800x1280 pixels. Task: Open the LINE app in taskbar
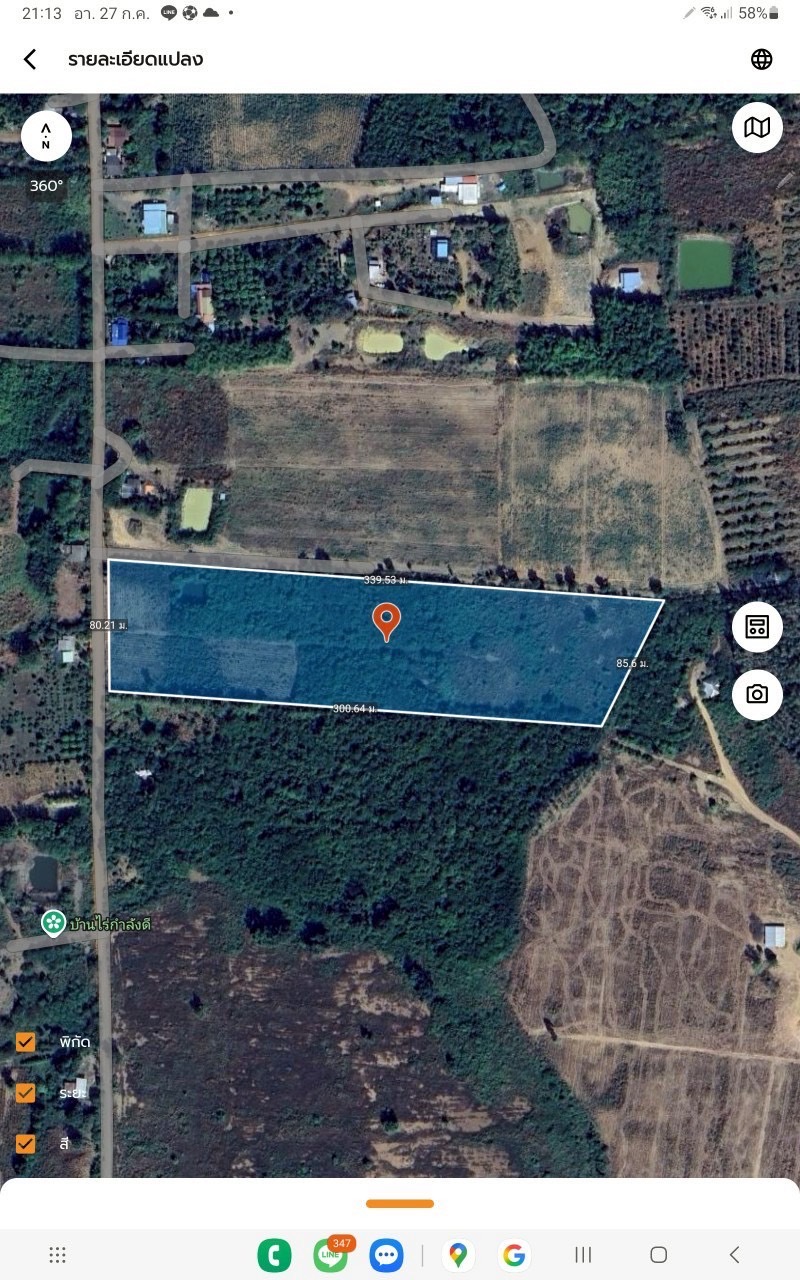pyautogui.click(x=331, y=1254)
